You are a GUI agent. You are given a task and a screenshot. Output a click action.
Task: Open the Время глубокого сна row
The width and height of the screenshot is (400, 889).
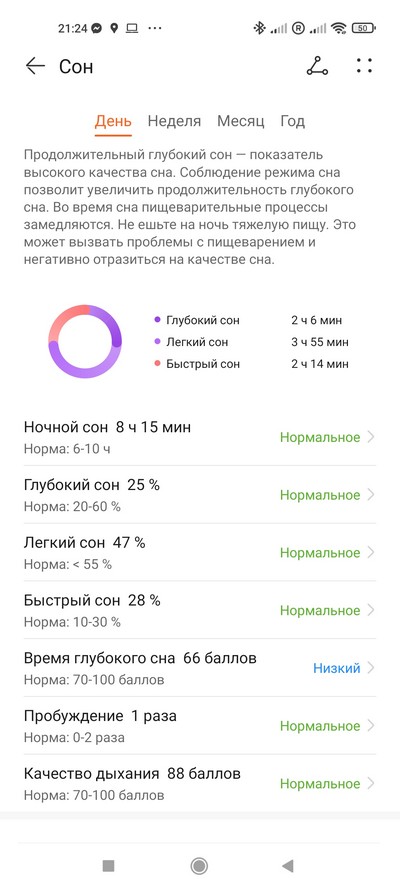(x=200, y=668)
